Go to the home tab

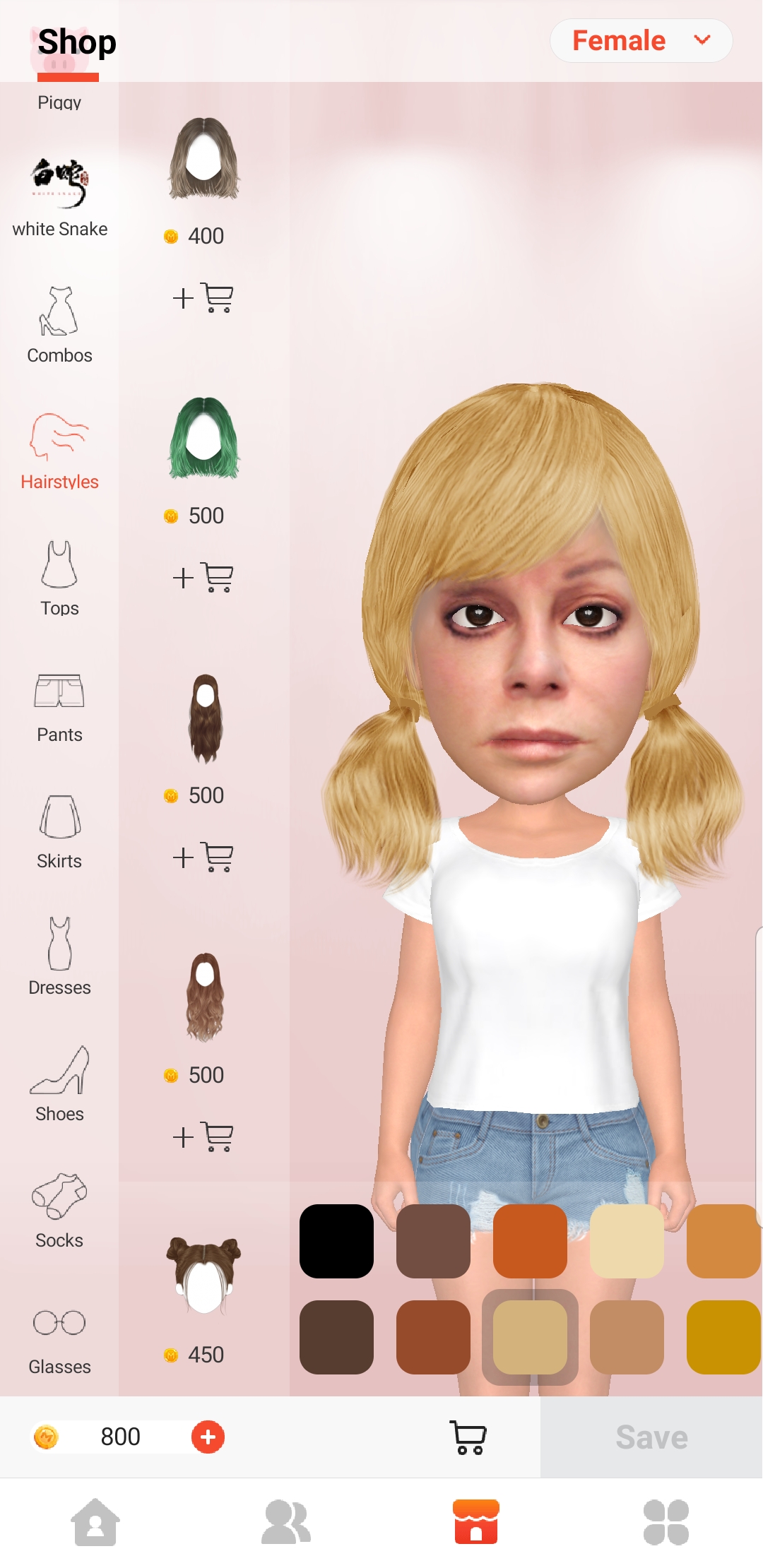pyautogui.click(x=95, y=1522)
